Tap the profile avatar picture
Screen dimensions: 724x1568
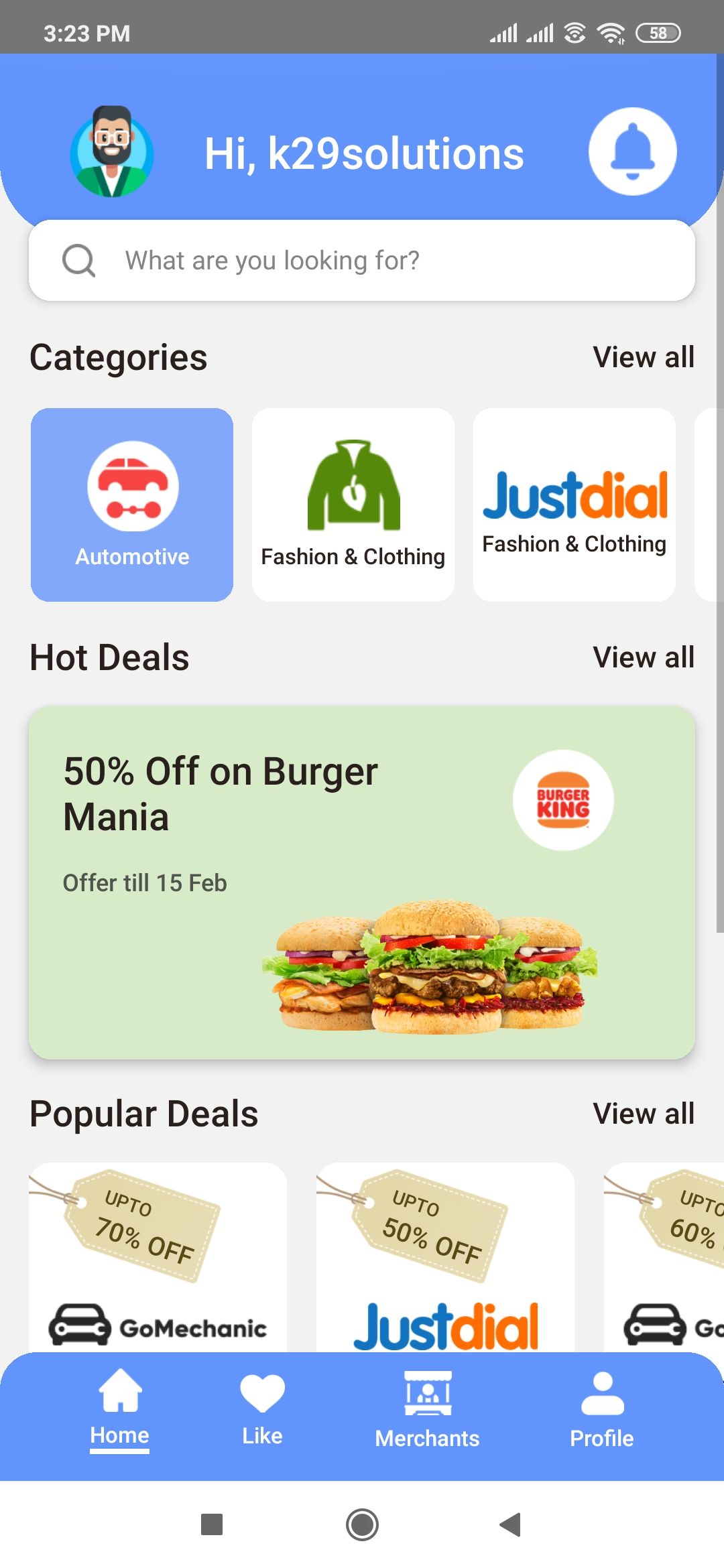(112, 151)
